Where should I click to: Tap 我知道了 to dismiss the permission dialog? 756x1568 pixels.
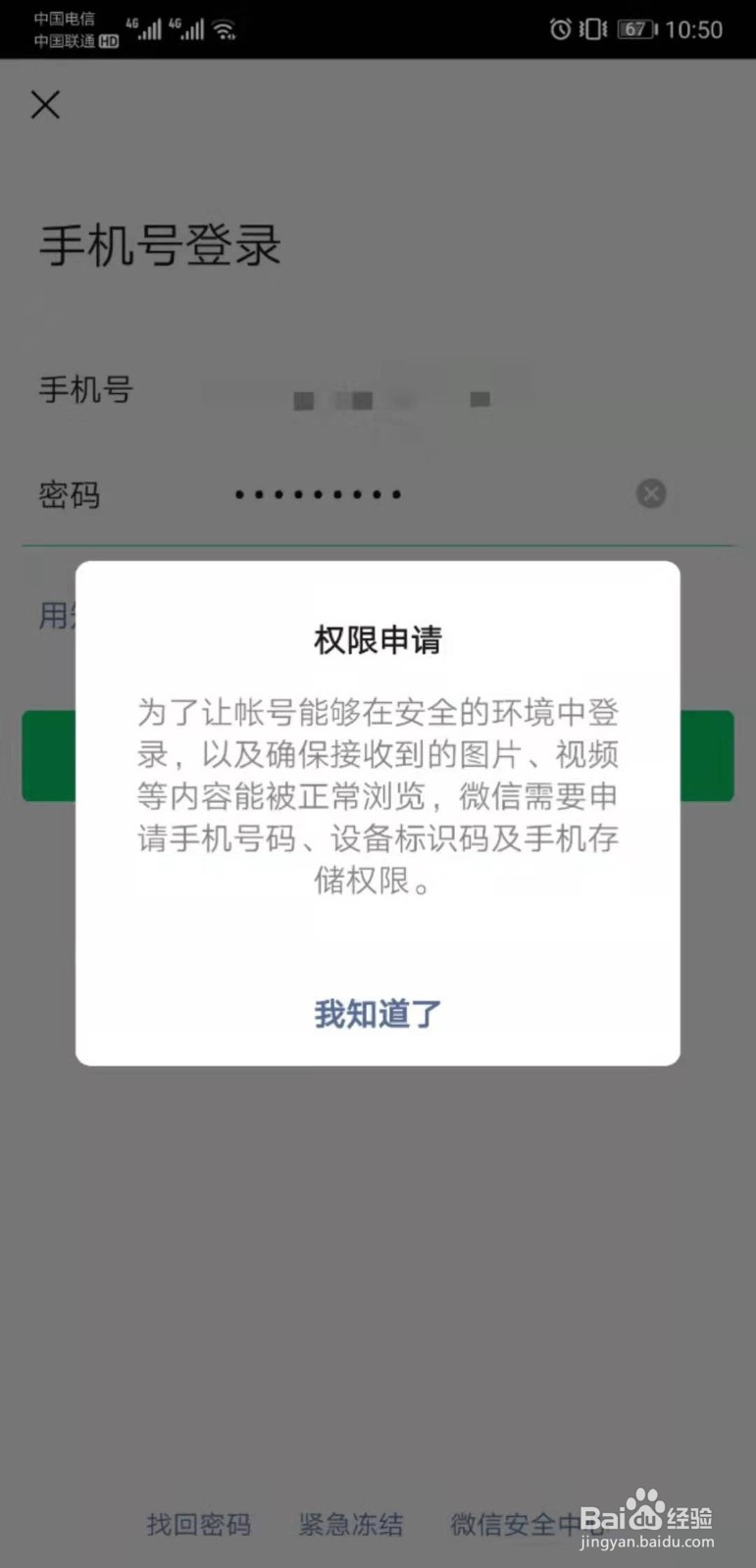376,1013
